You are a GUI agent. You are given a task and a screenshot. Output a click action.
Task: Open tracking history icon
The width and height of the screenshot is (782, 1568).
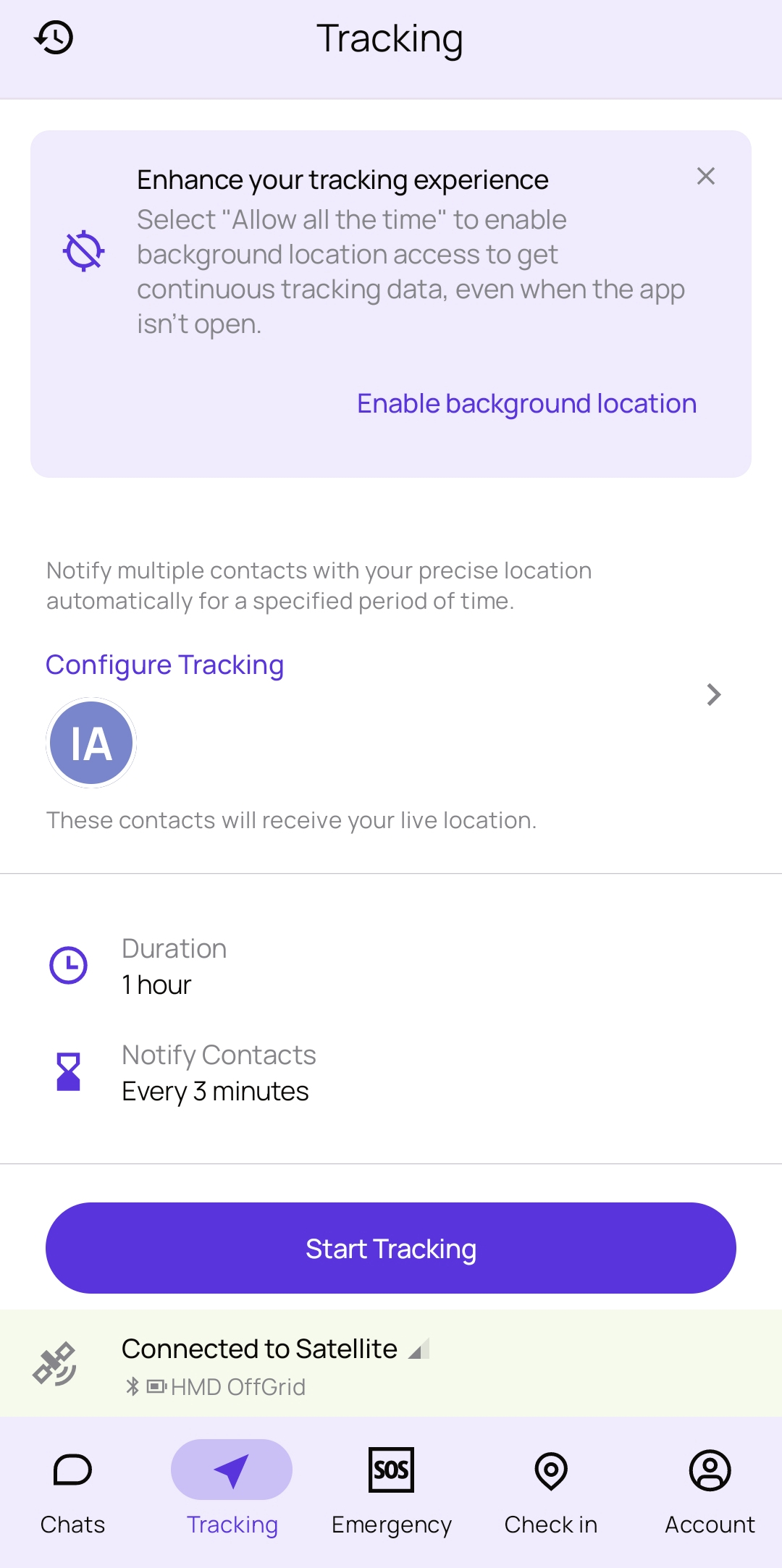[x=54, y=38]
